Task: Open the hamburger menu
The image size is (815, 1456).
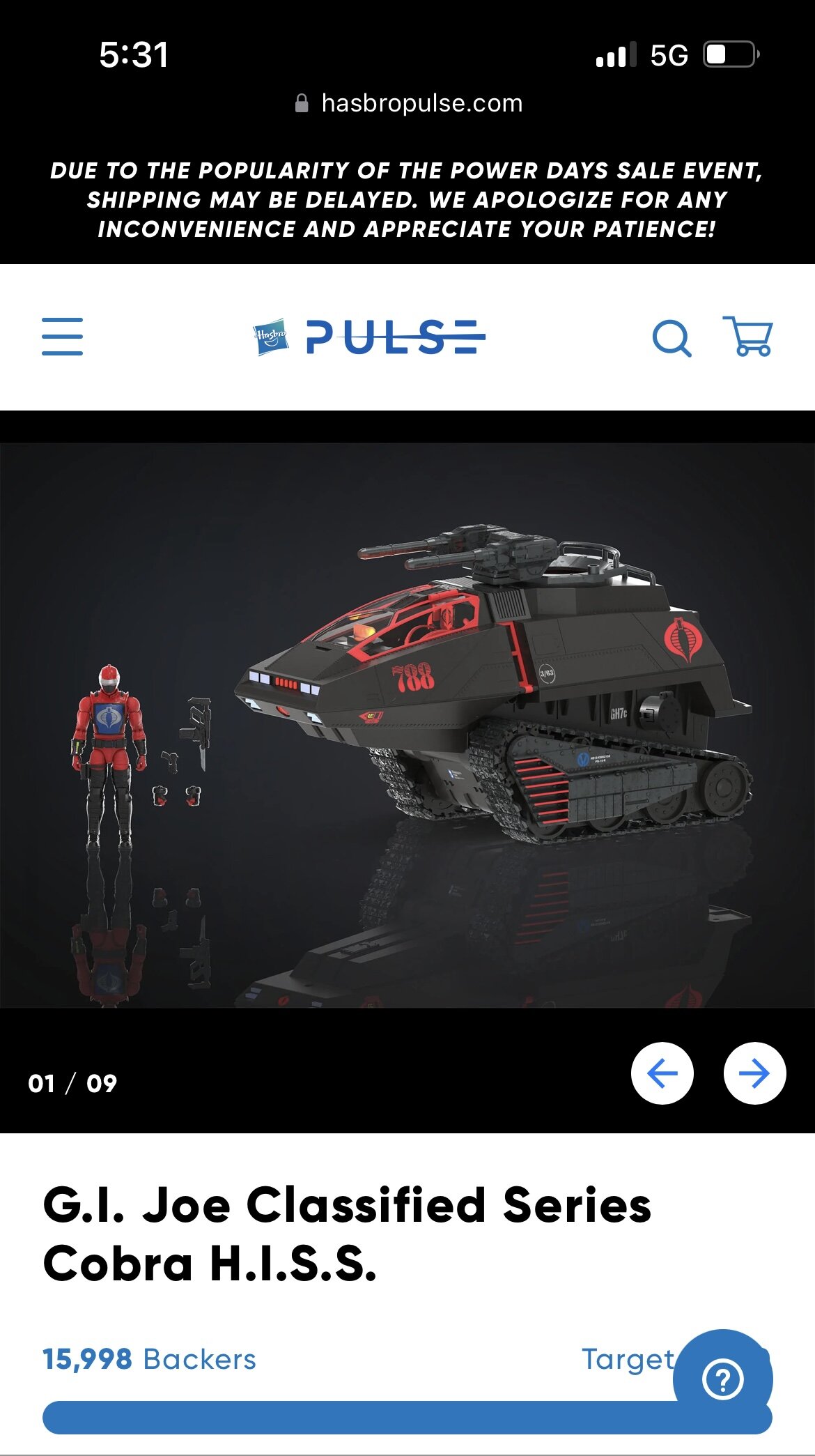Action: [x=62, y=337]
